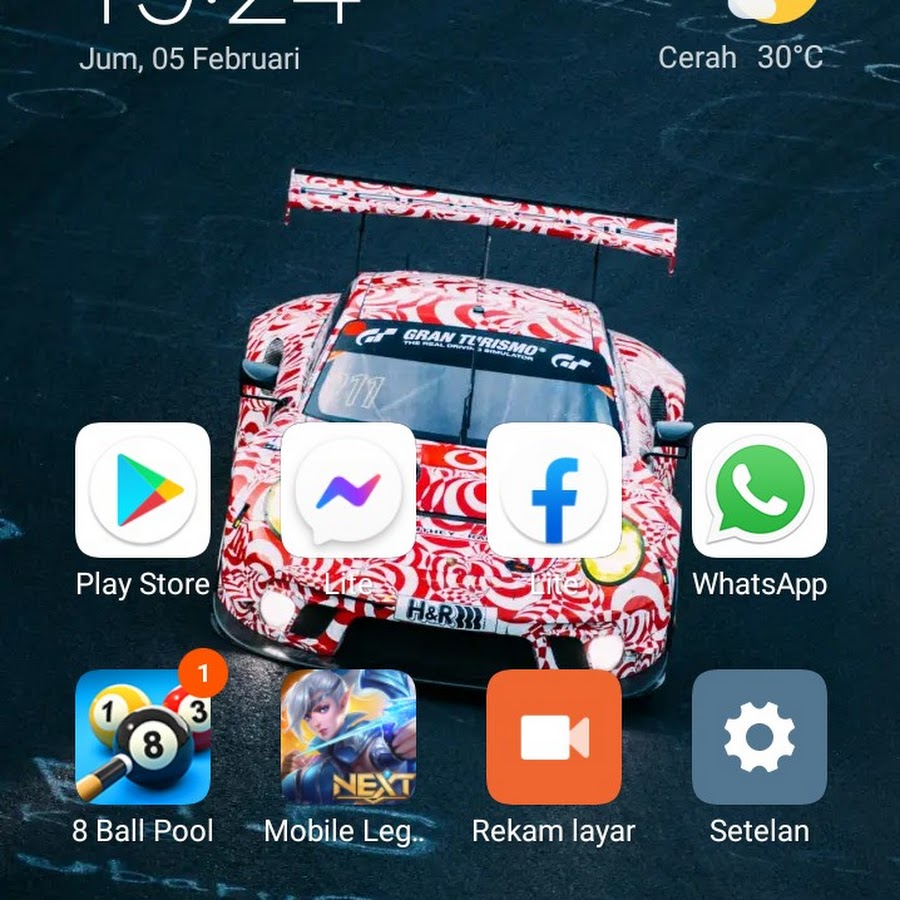Open Setelan settings app
Image resolution: width=900 pixels, height=900 pixels.
759,737
